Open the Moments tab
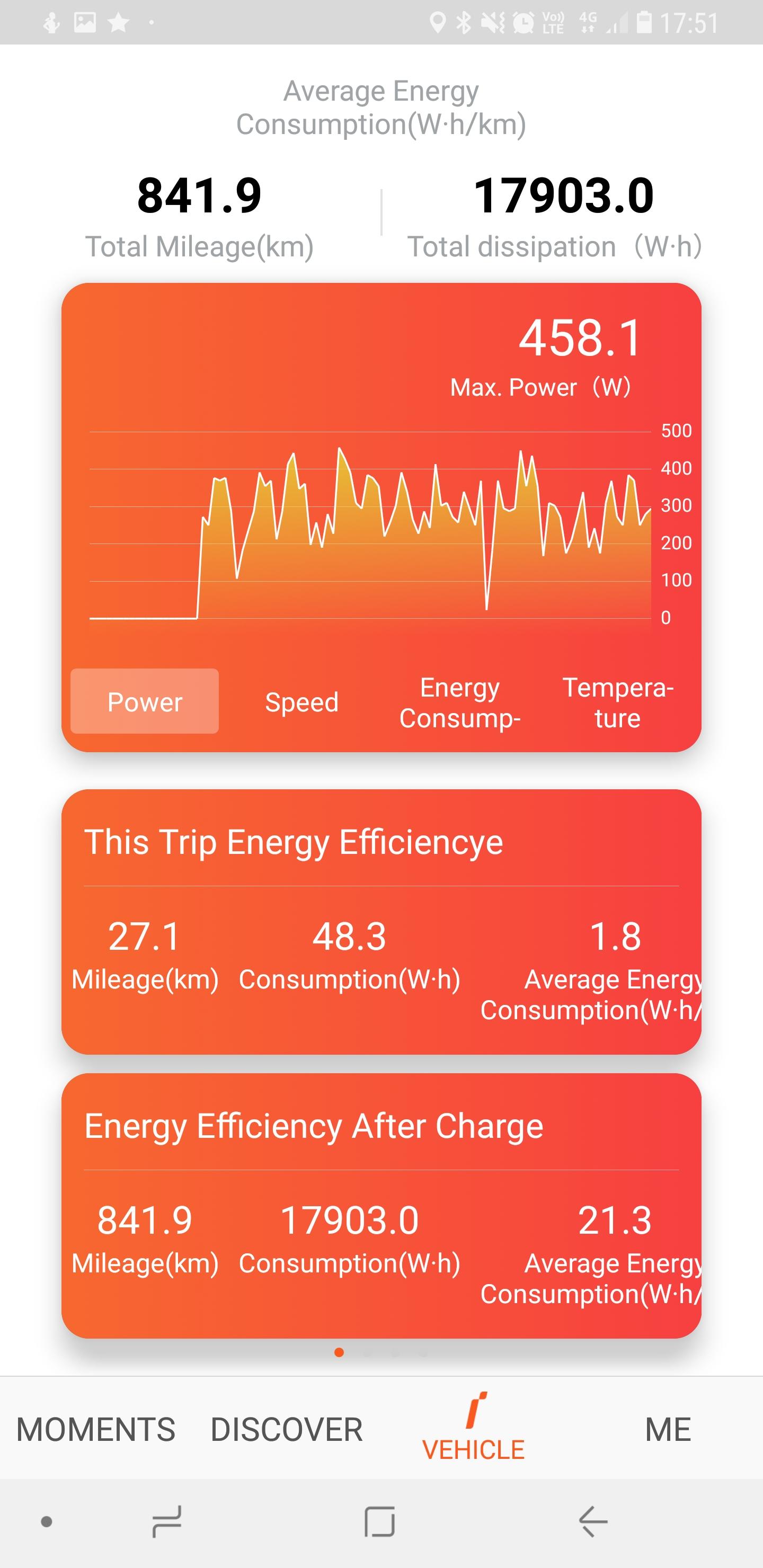The width and height of the screenshot is (763, 1568). (95, 1429)
